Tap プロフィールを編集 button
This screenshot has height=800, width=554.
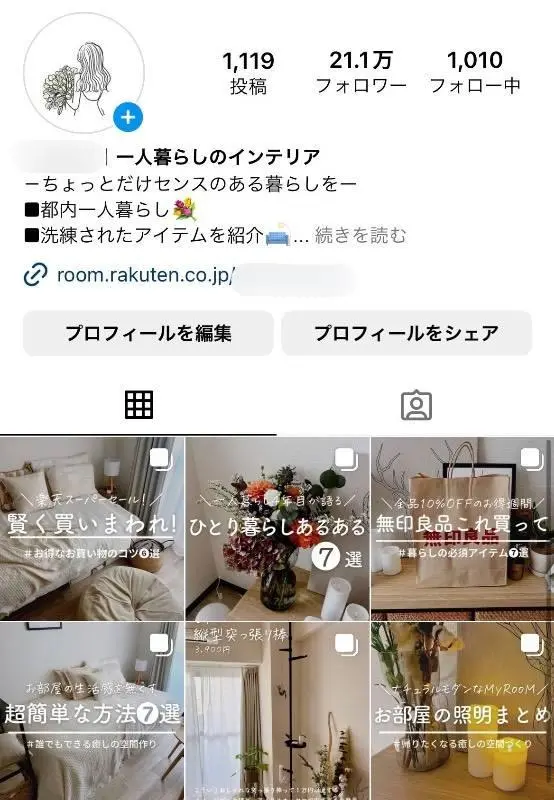tap(148, 333)
